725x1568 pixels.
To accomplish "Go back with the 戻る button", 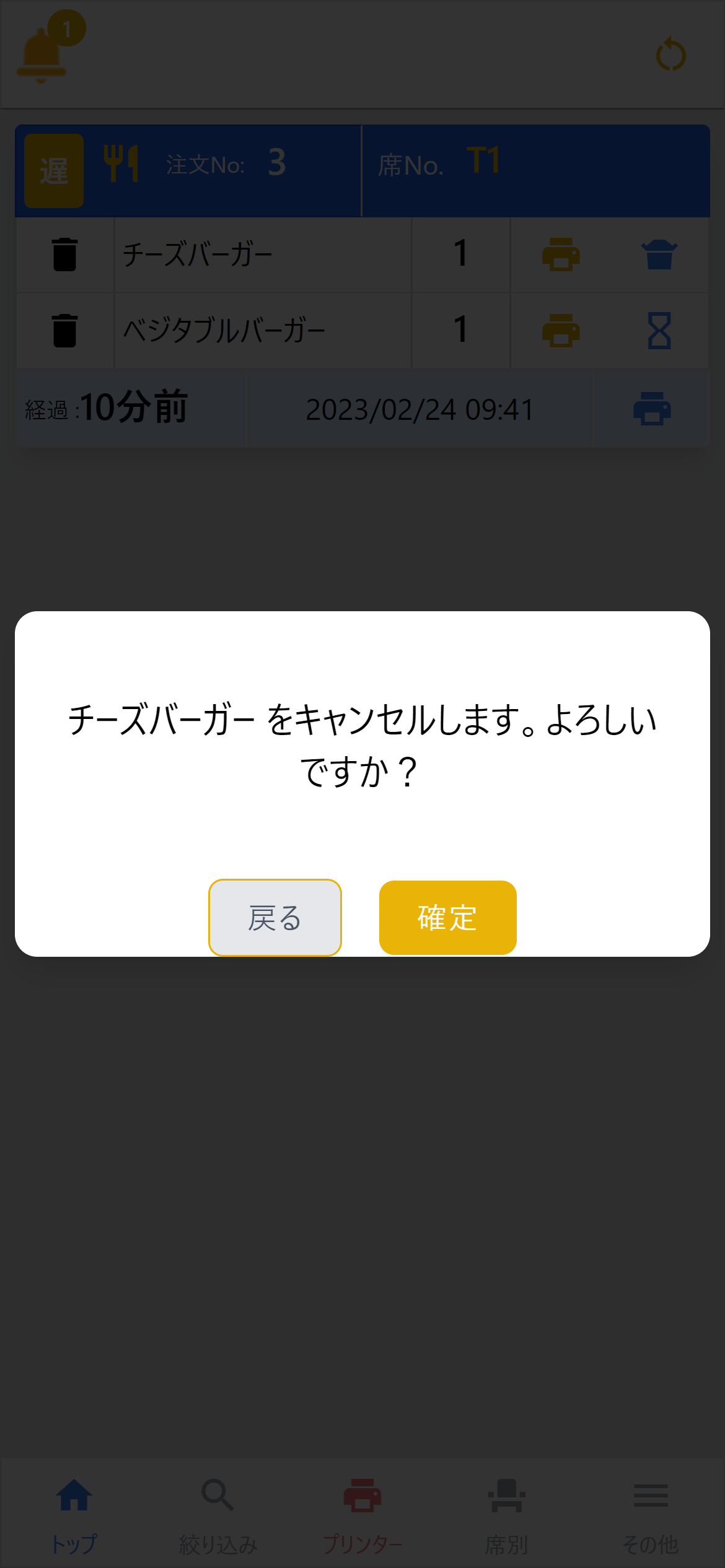I will (275, 917).
